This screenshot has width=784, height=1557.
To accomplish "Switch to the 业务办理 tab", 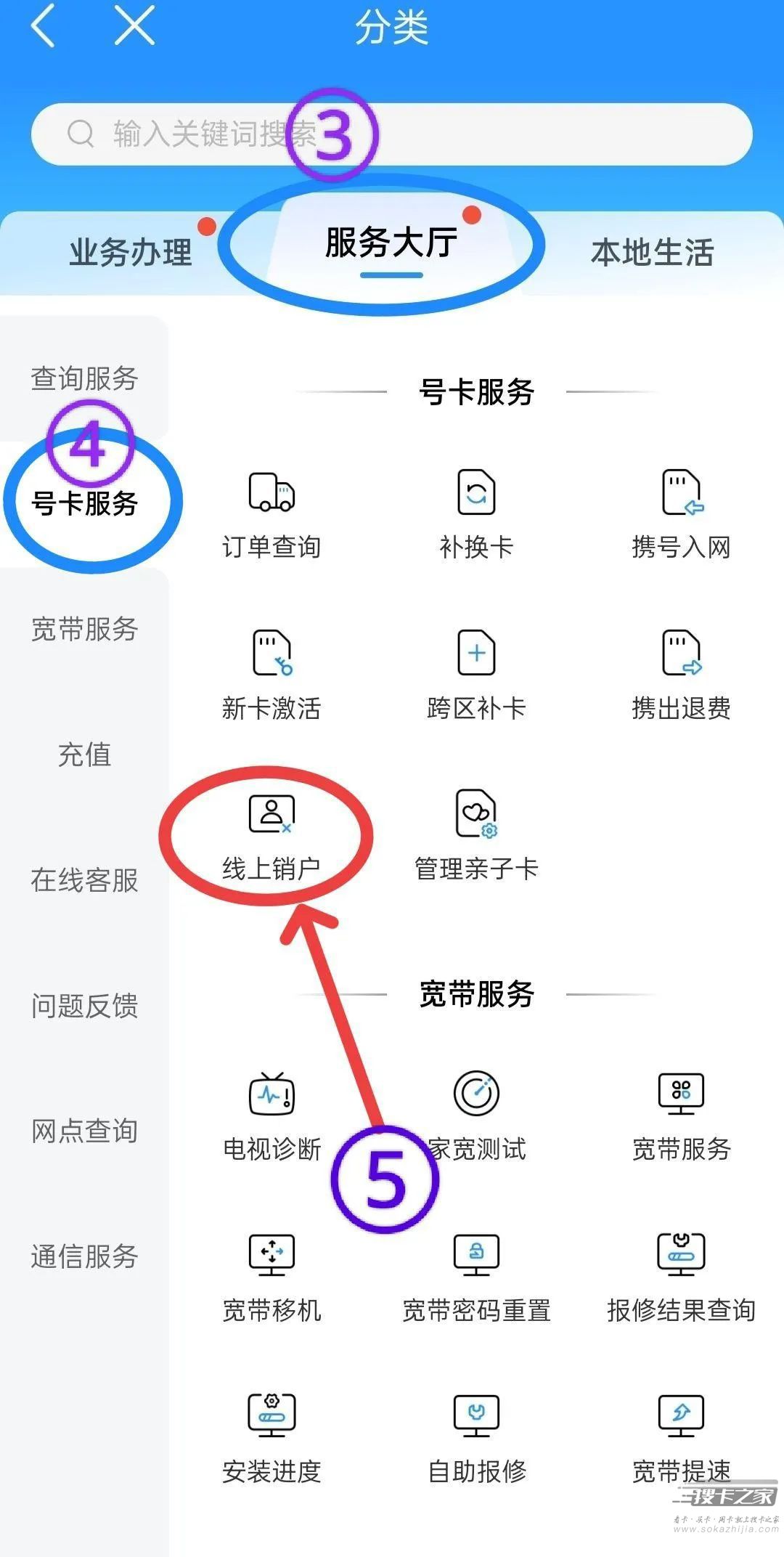I will (x=131, y=252).
